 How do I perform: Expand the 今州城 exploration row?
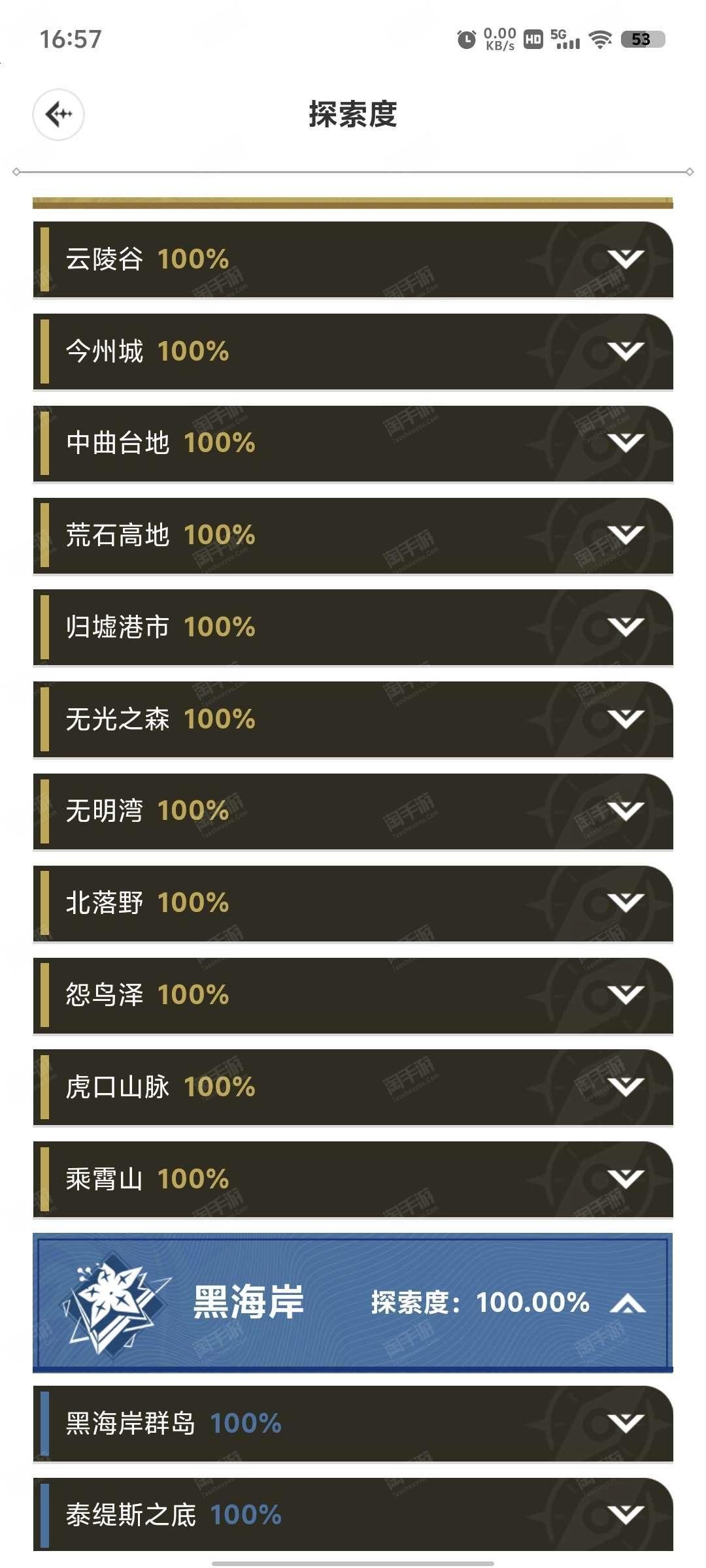(353, 351)
